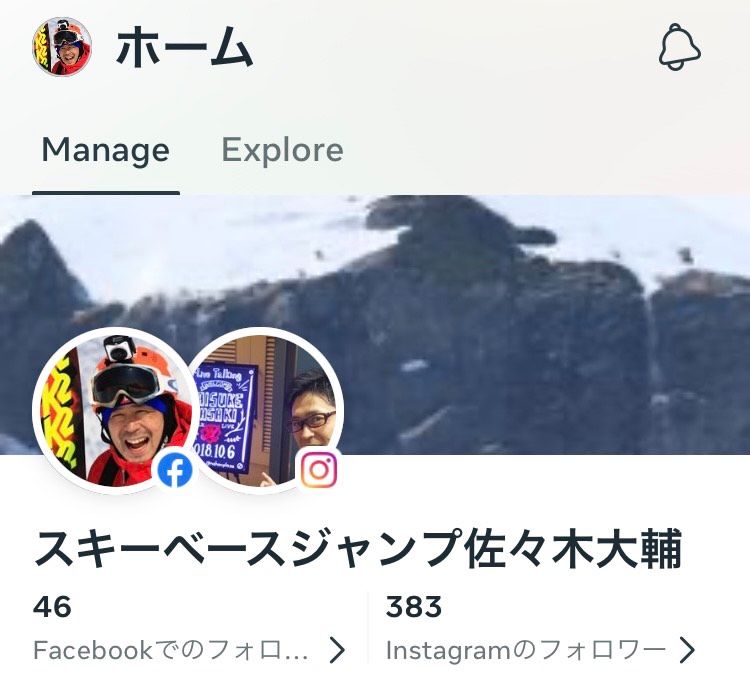Open the Facebook page profile picture
The image size is (750, 697).
pyautogui.click(x=115, y=408)
